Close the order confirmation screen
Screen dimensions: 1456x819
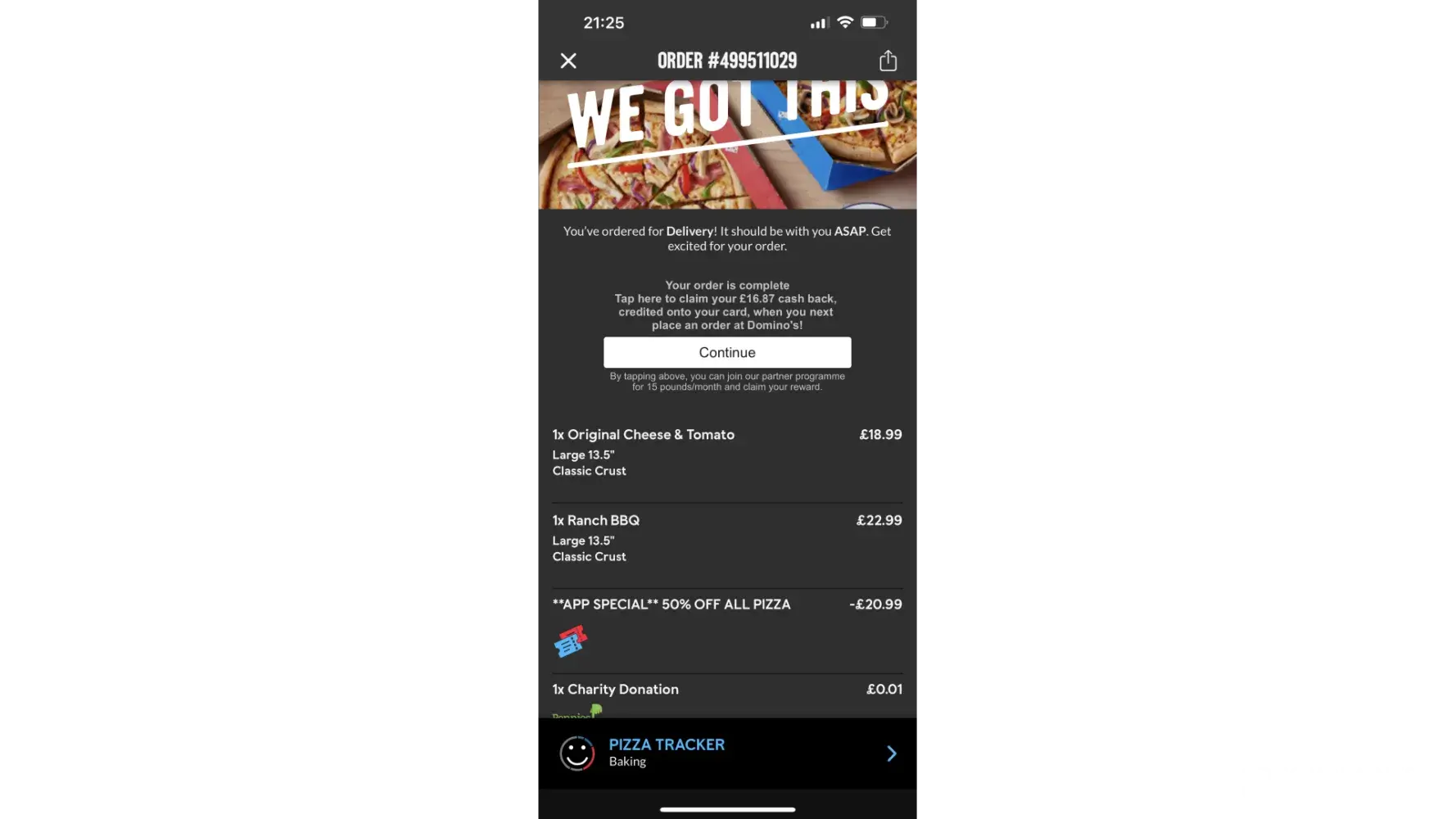tap(568, 61)
